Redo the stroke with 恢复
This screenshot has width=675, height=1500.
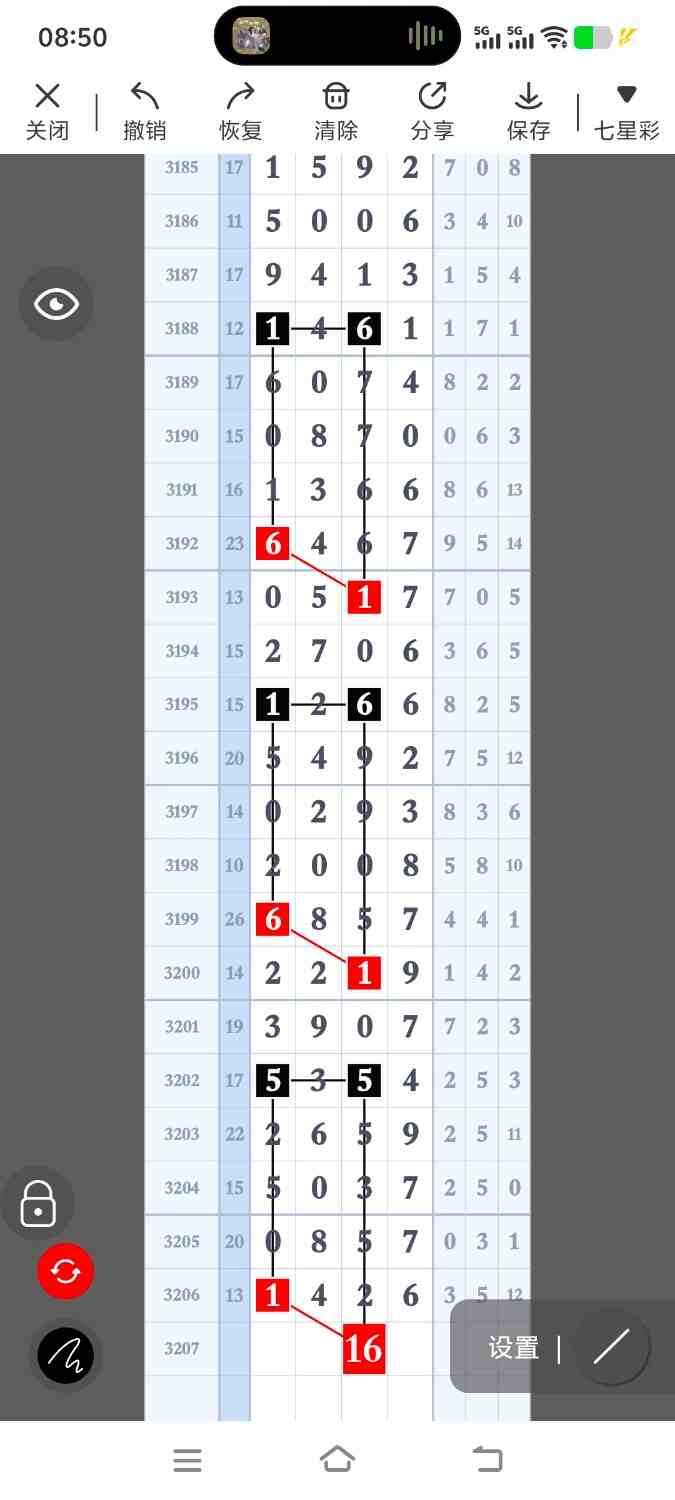(x=240, y=111)
